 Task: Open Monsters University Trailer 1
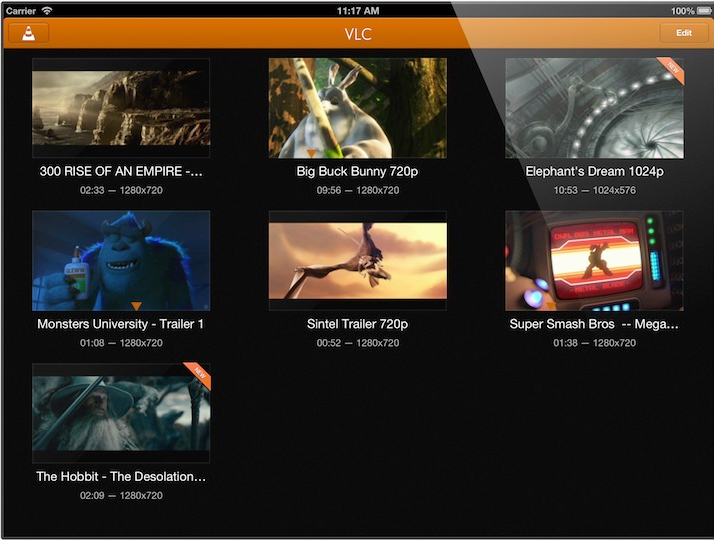point(121,260)
